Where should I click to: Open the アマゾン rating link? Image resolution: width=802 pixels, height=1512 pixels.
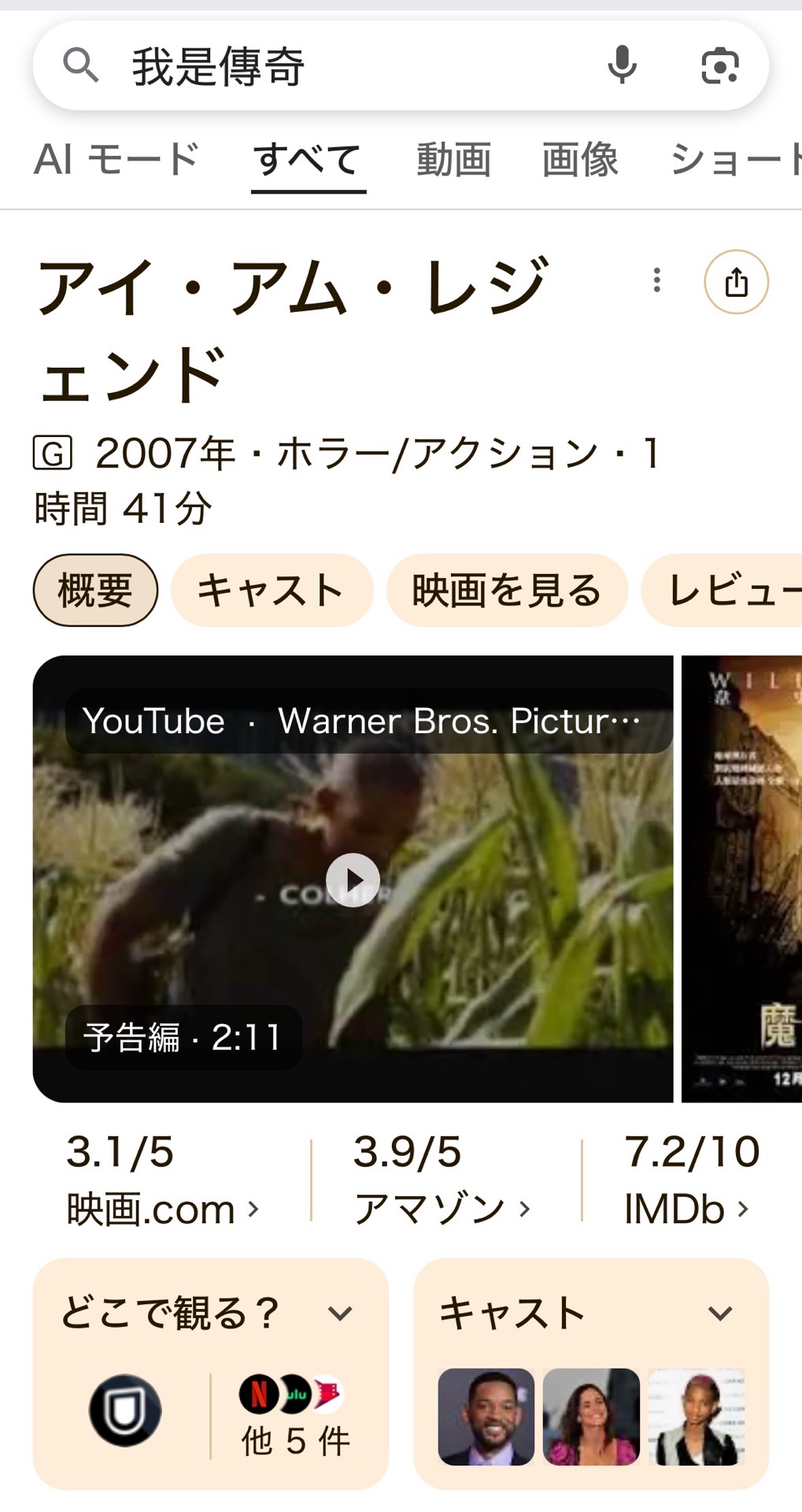442,1181
